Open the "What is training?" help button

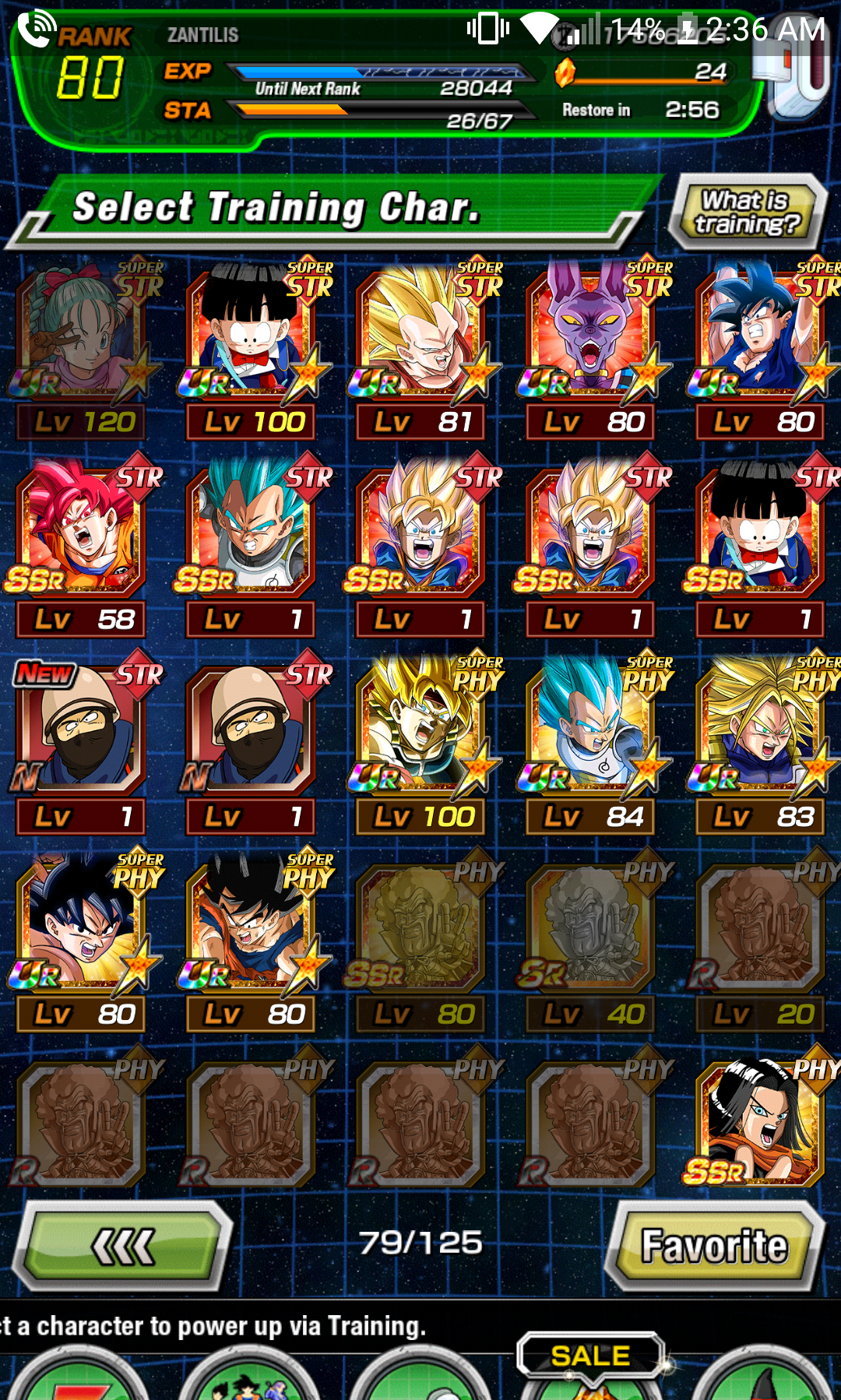pyautogui.click(x=747, y=212)
